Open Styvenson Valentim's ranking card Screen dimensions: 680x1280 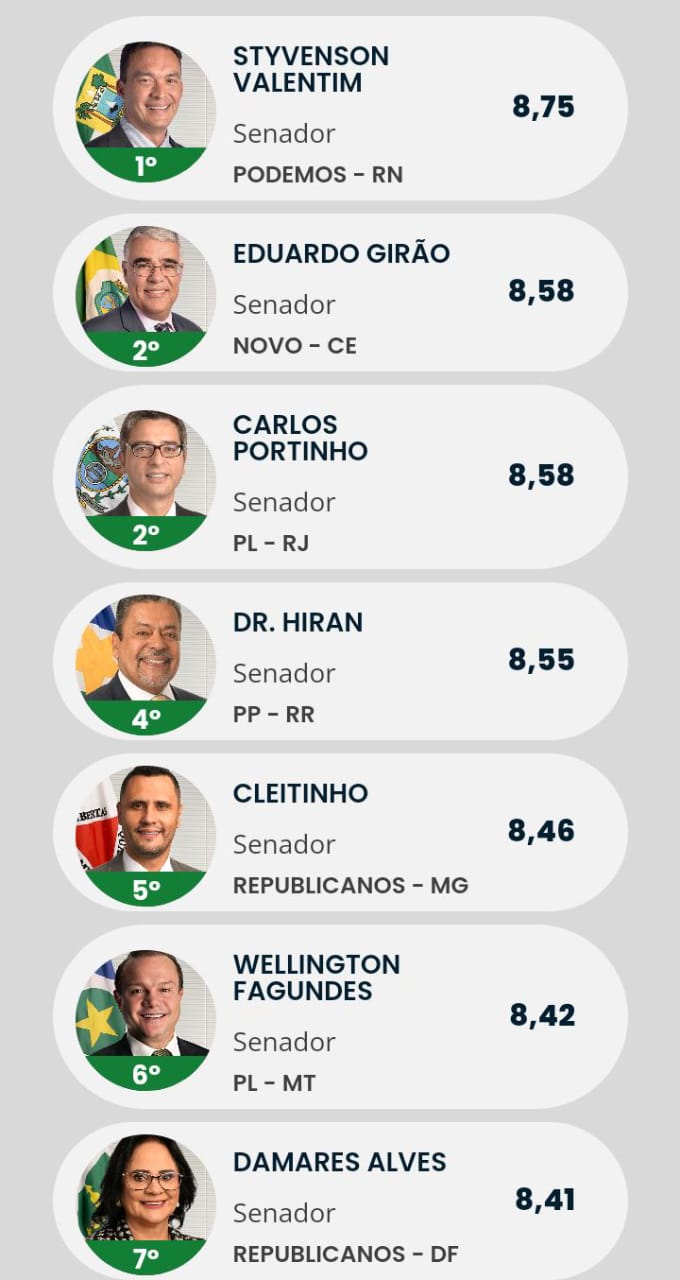(340, 108)
